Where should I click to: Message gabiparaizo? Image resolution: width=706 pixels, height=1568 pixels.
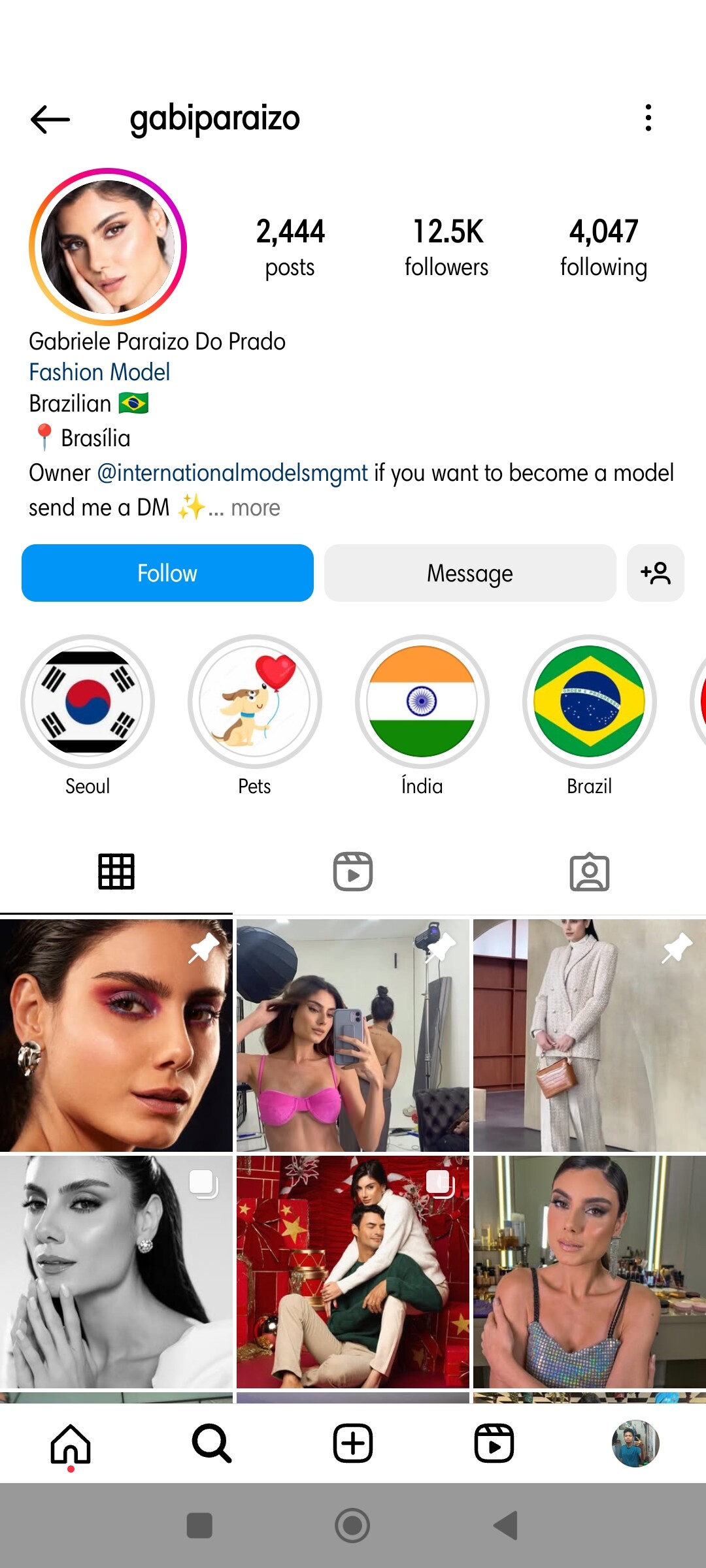tap(470, 573)
